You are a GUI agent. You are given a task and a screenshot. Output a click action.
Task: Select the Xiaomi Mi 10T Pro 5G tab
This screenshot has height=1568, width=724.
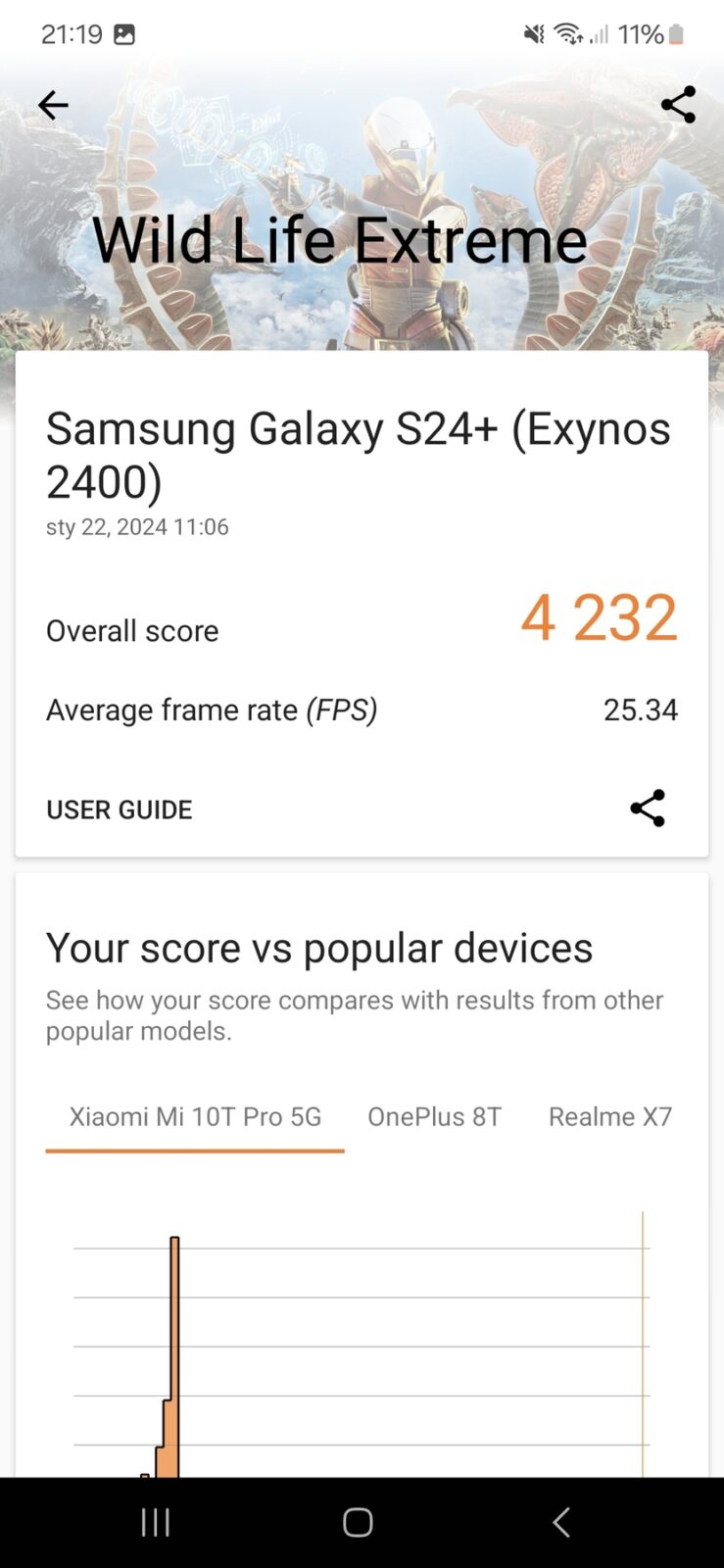point(195,1117)
